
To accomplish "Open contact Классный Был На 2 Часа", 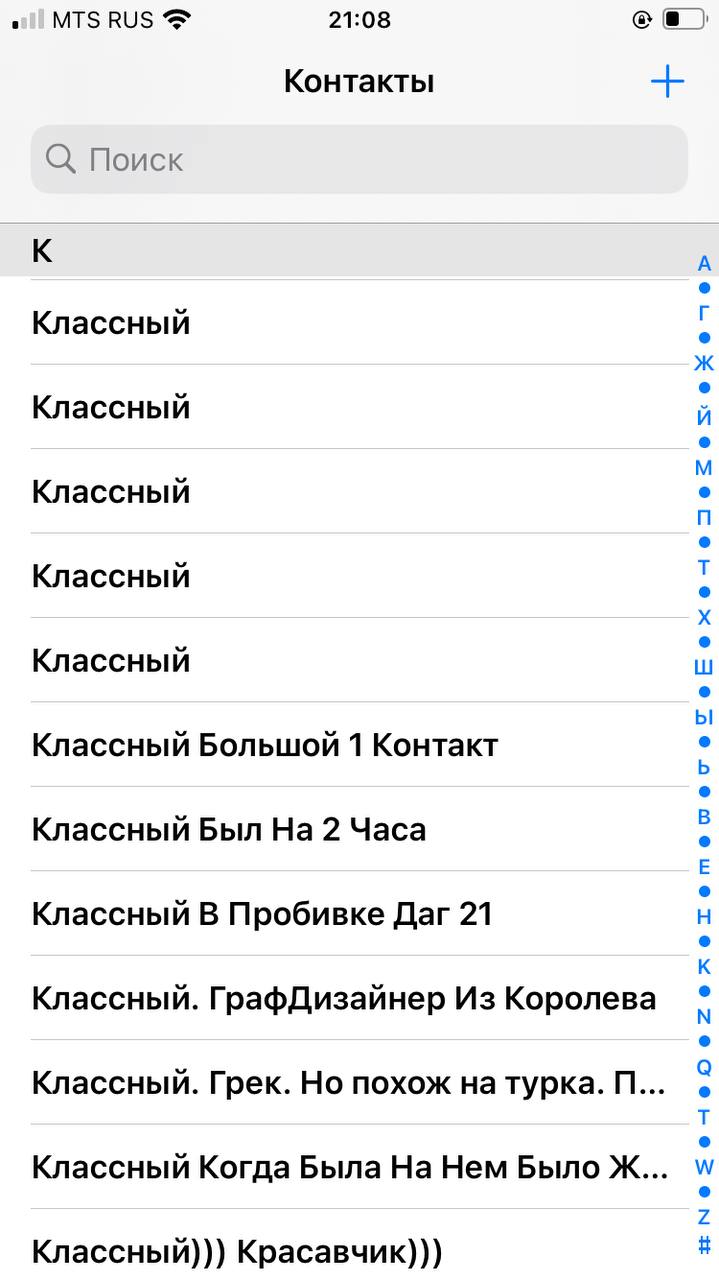I will click(x=359, y=829).
